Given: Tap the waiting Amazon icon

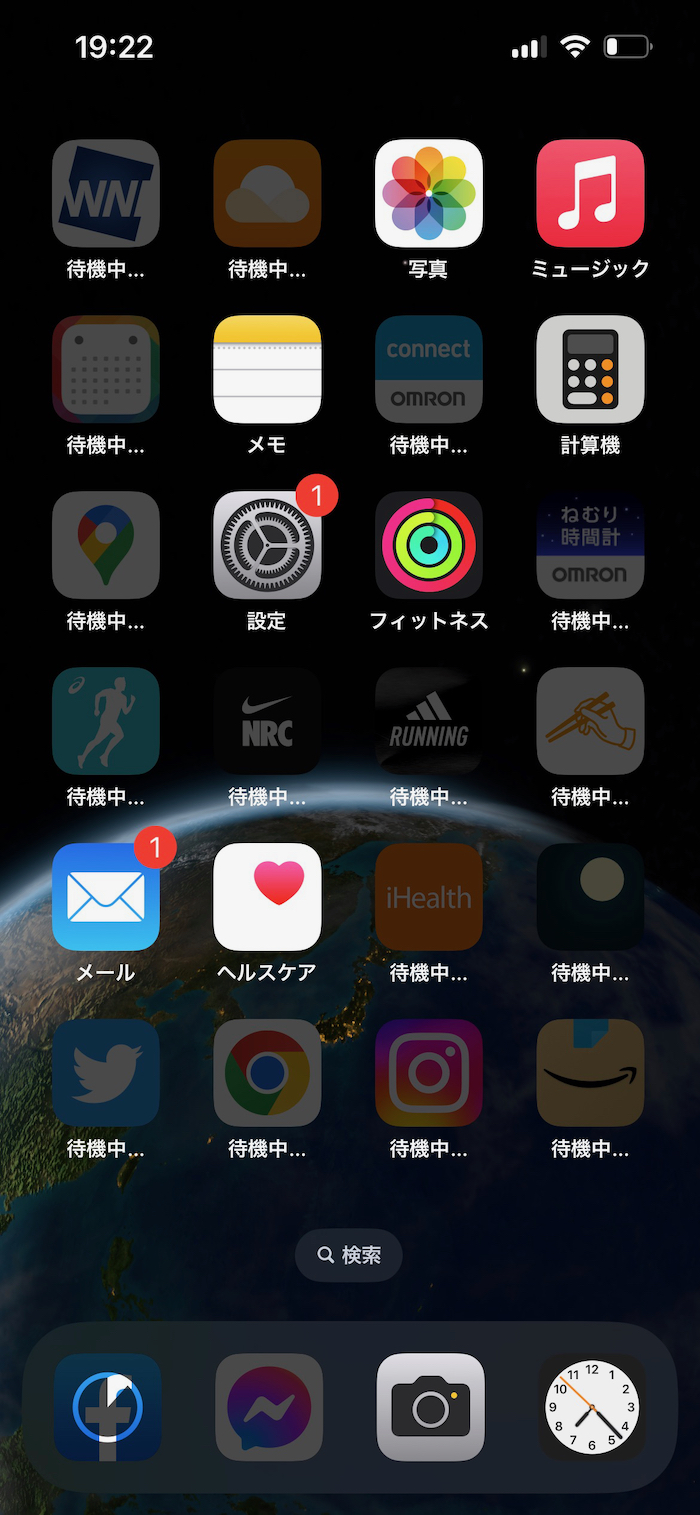Looking at the screenshot, I should [590, 1073].
